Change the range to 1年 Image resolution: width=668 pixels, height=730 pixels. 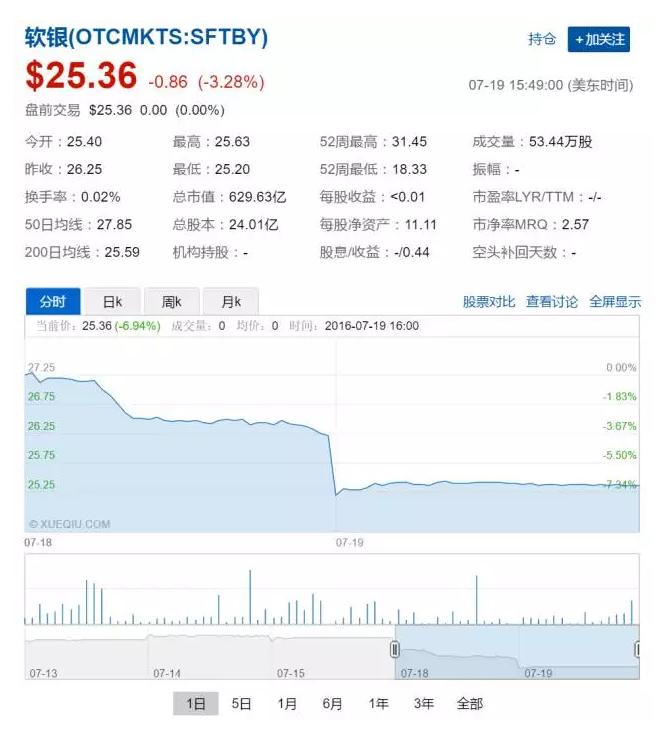tap(378, 704)
